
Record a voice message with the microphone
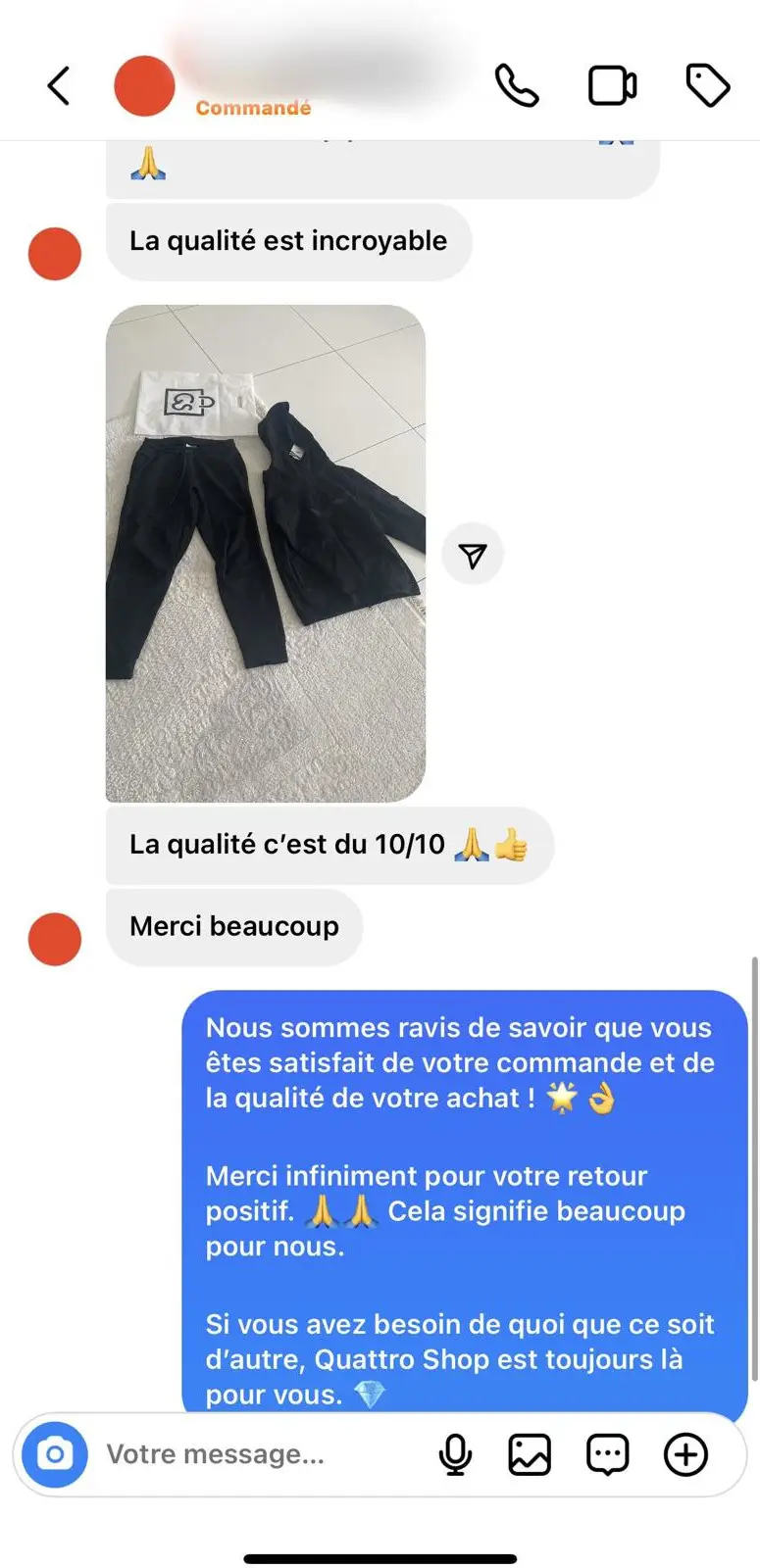tap(455, 1455)
